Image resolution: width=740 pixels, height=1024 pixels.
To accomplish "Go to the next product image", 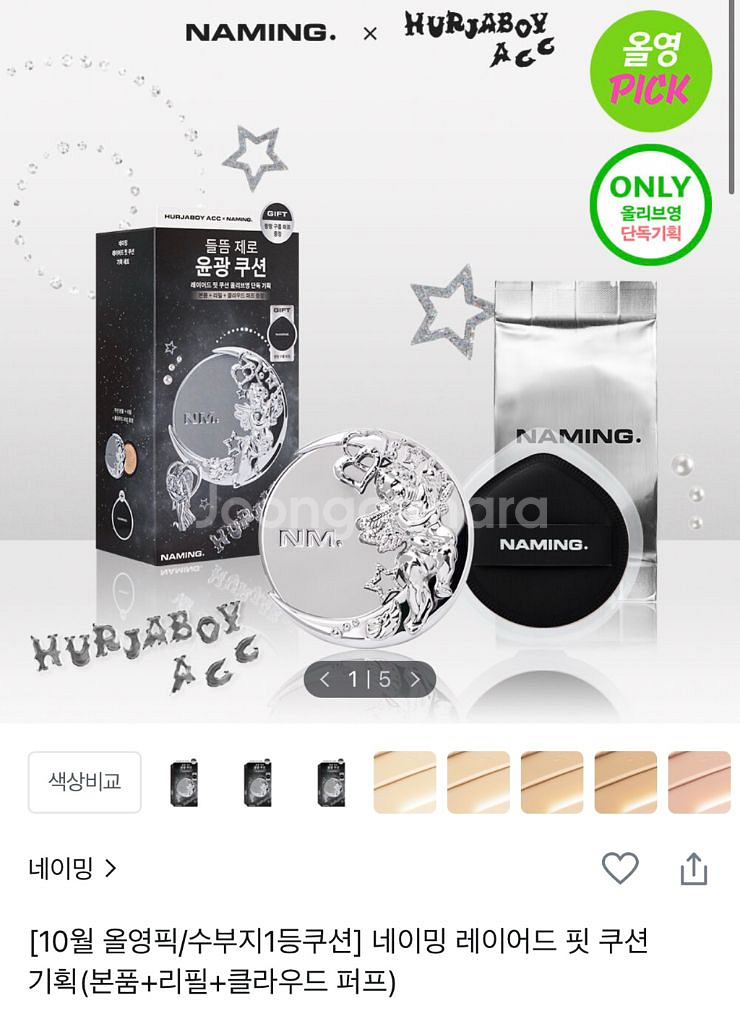I will pos(414,681).
